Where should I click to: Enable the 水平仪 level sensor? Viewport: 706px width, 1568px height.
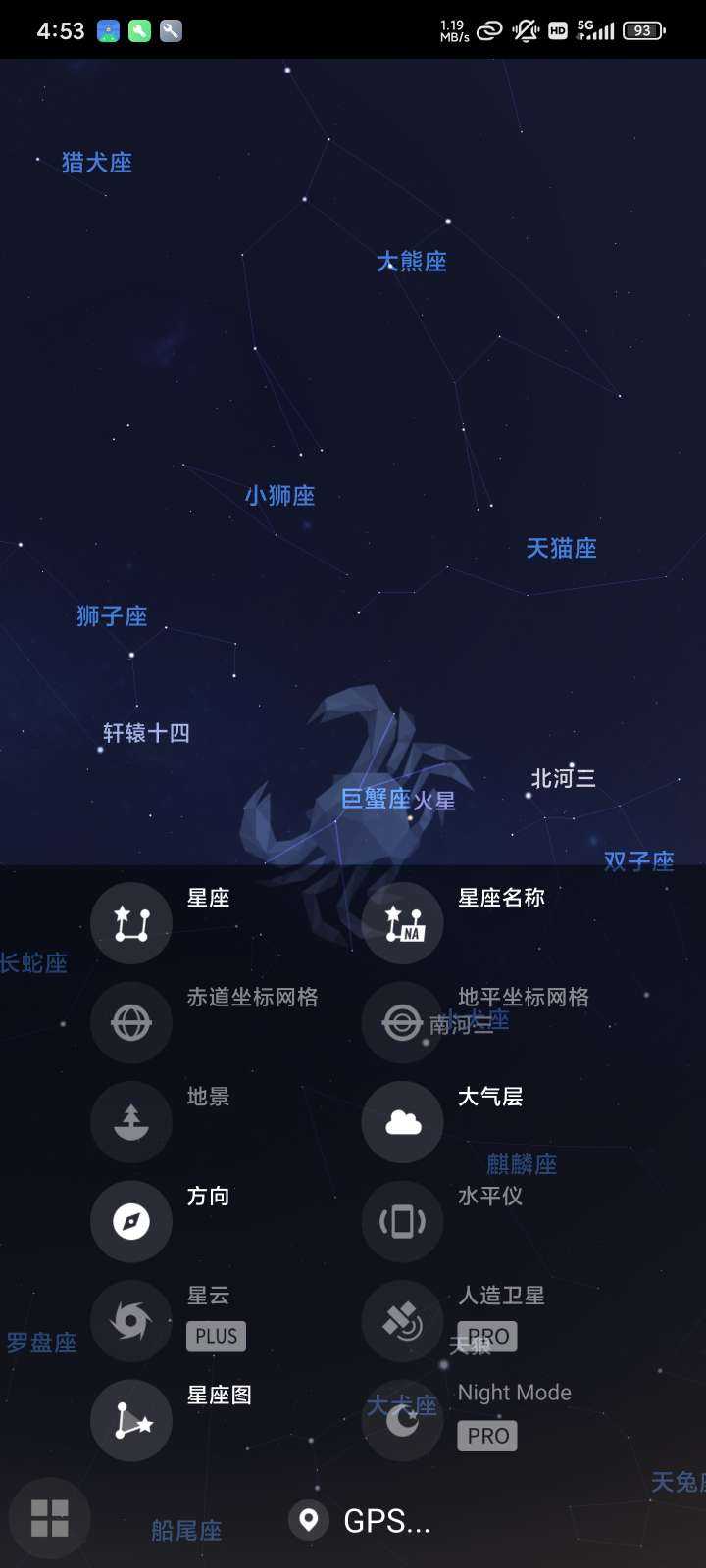click(x=403, y=1221)
